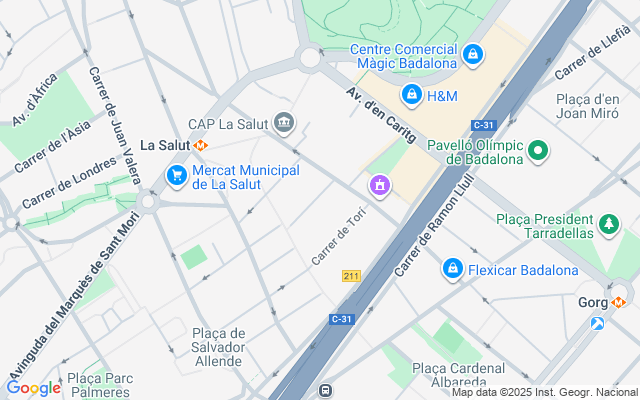Open the CAP La Salut marker
This screenshot has width=640, height=400.
284,123
